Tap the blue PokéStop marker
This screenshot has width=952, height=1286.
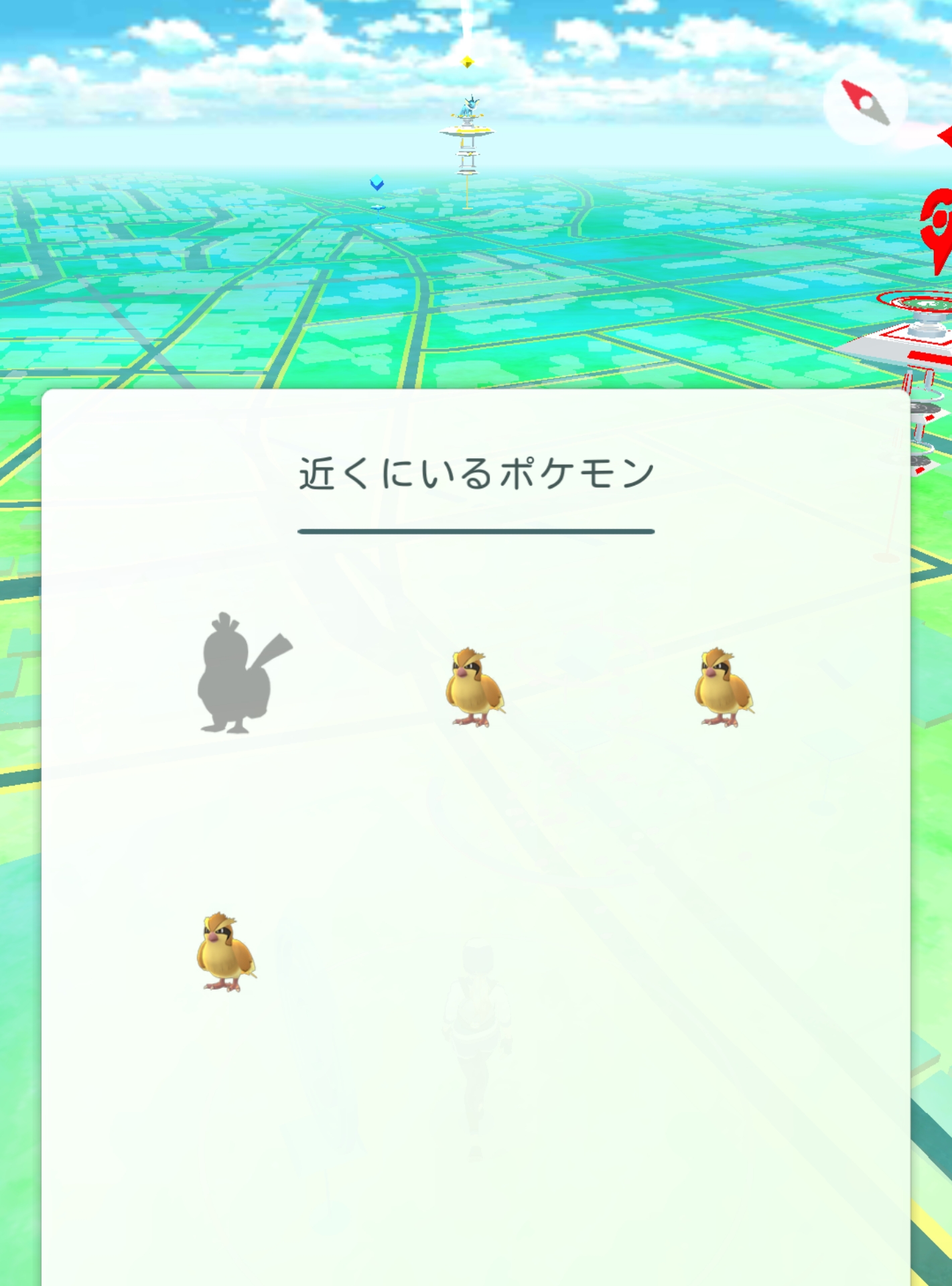(x=377, y=184)
